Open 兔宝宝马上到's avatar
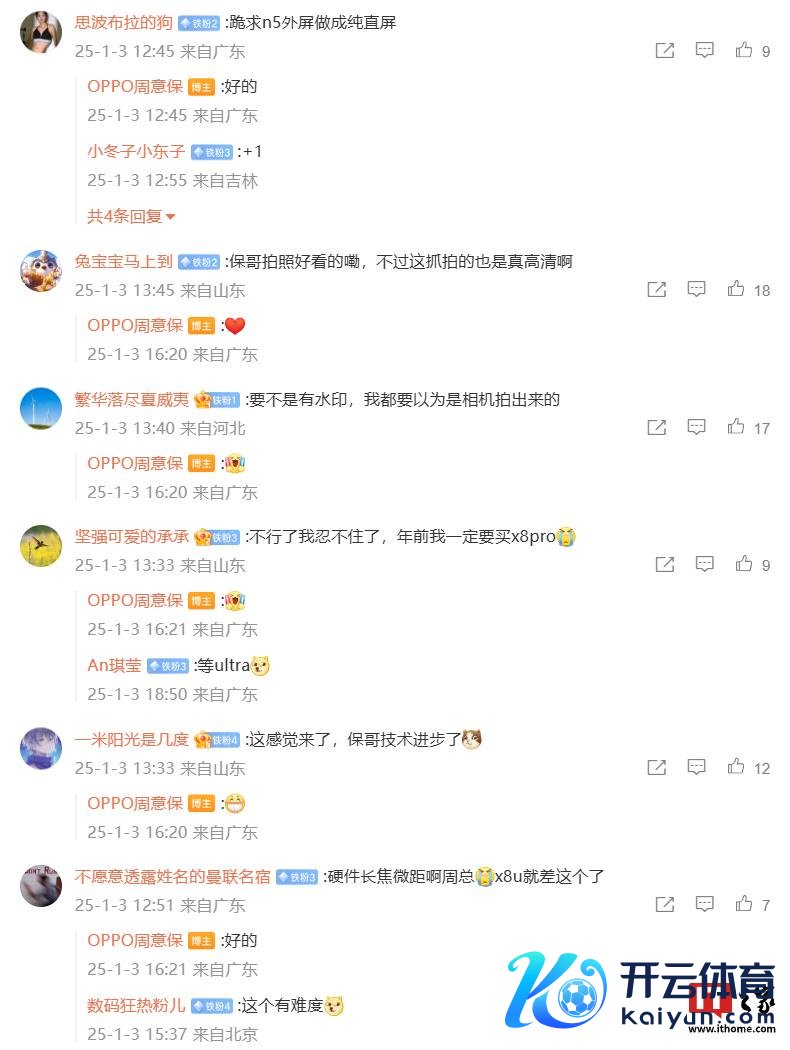The width and height of the screenshot is (790, 1050). (41, 270)
